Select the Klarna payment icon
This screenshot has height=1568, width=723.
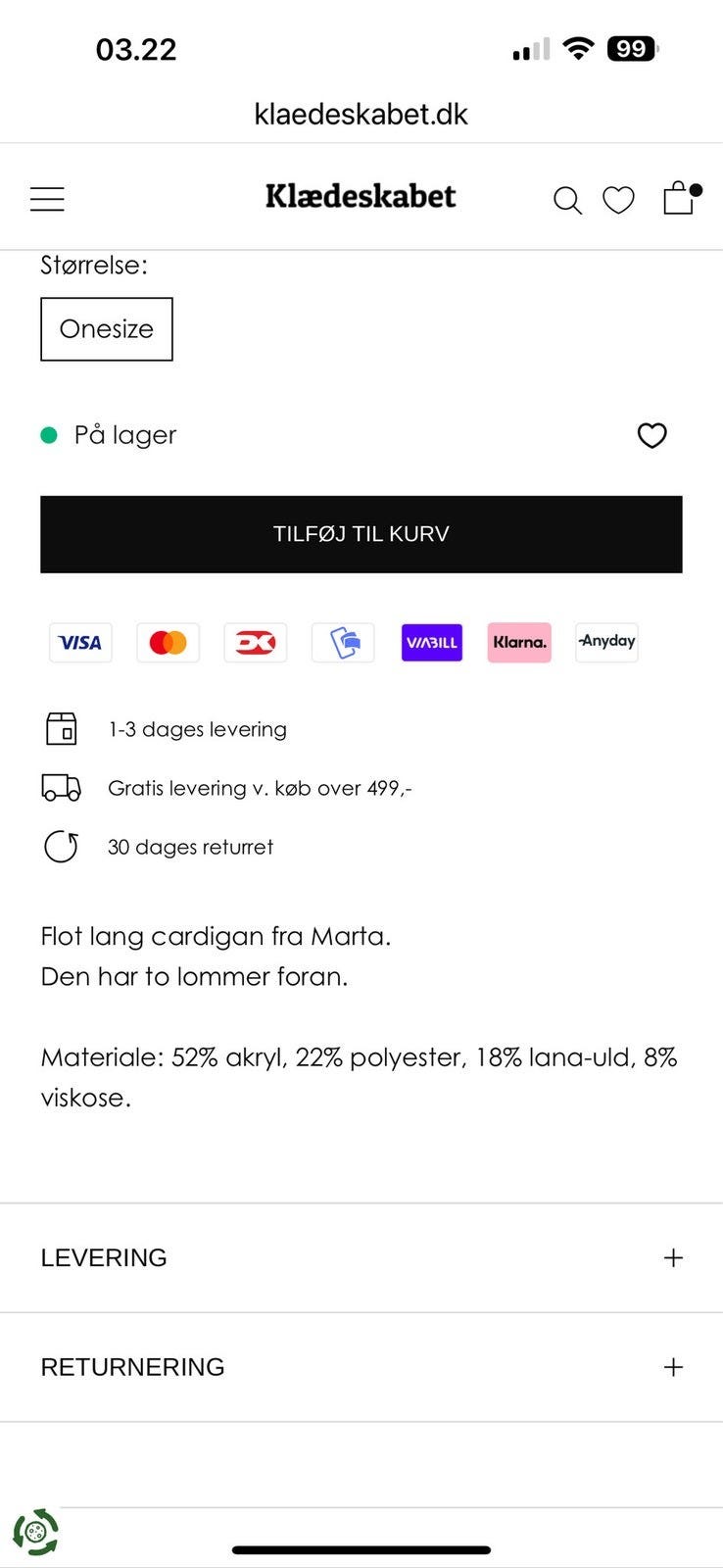click(x=519, y=643)
